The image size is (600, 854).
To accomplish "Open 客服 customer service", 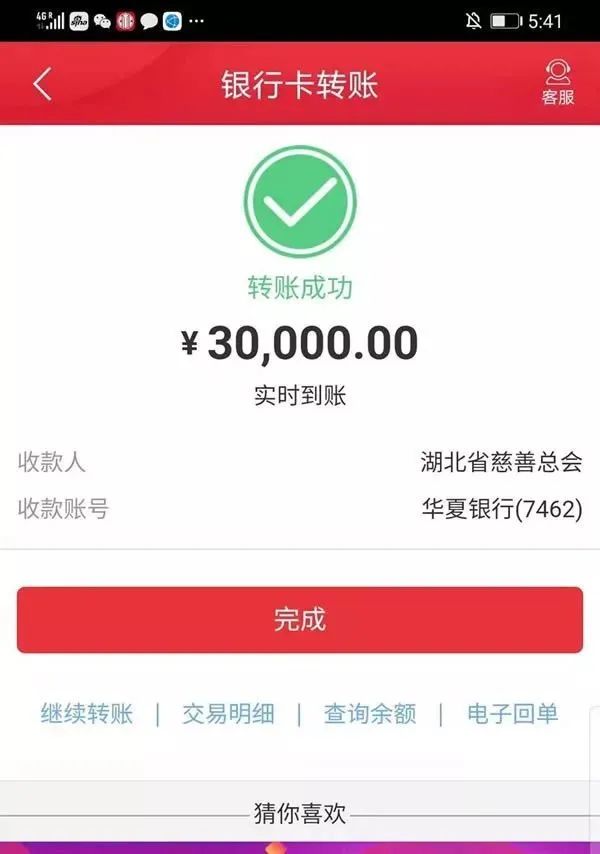I will (x=558, y=82).
